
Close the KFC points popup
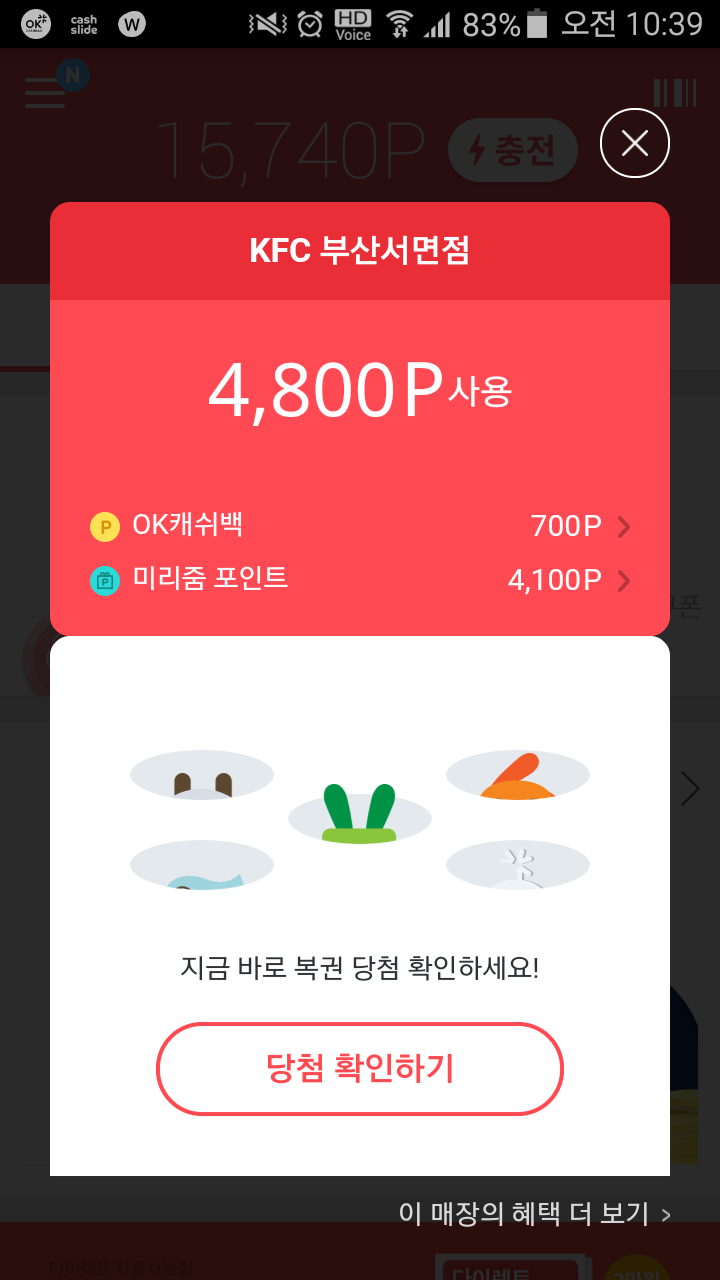(x=635, y=144)
